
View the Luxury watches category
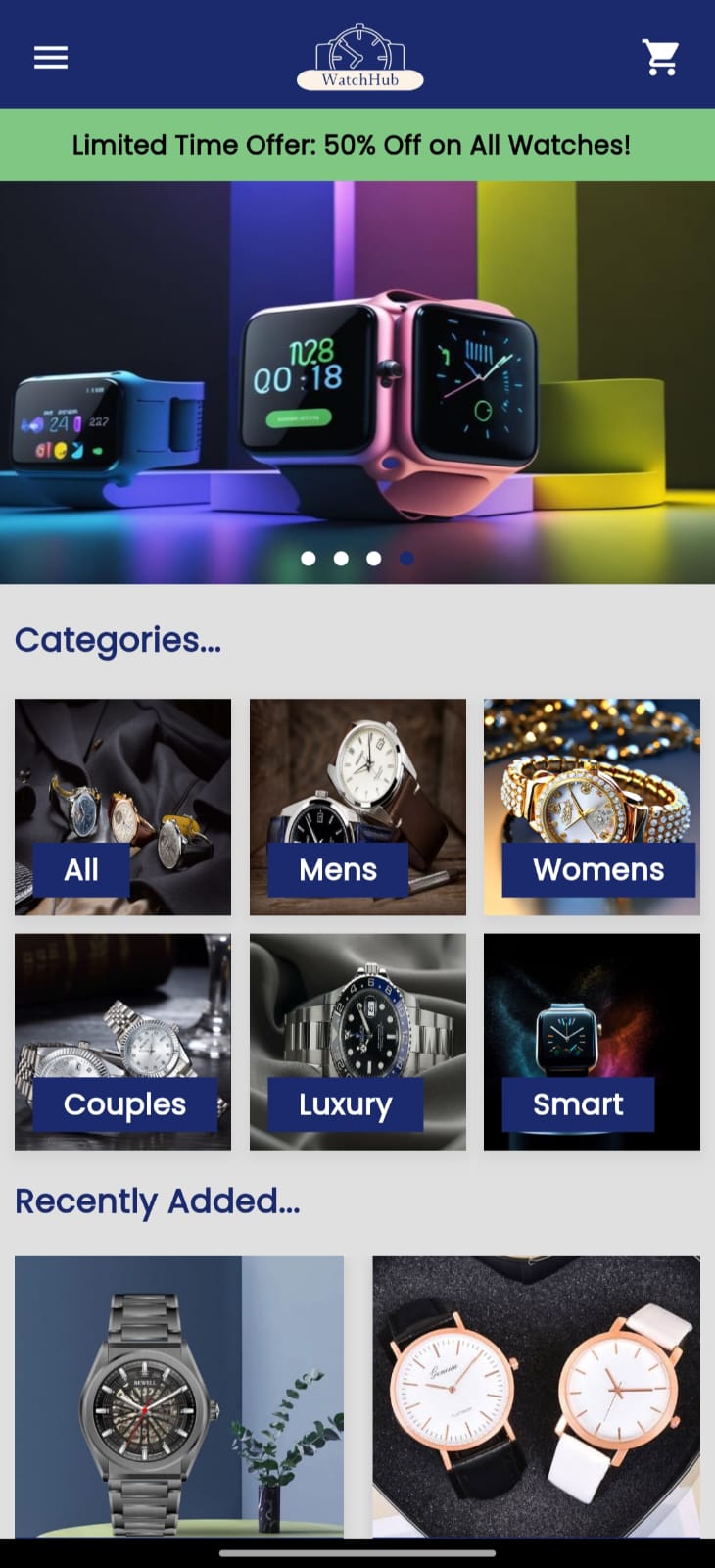click(x=357, y=1042)
